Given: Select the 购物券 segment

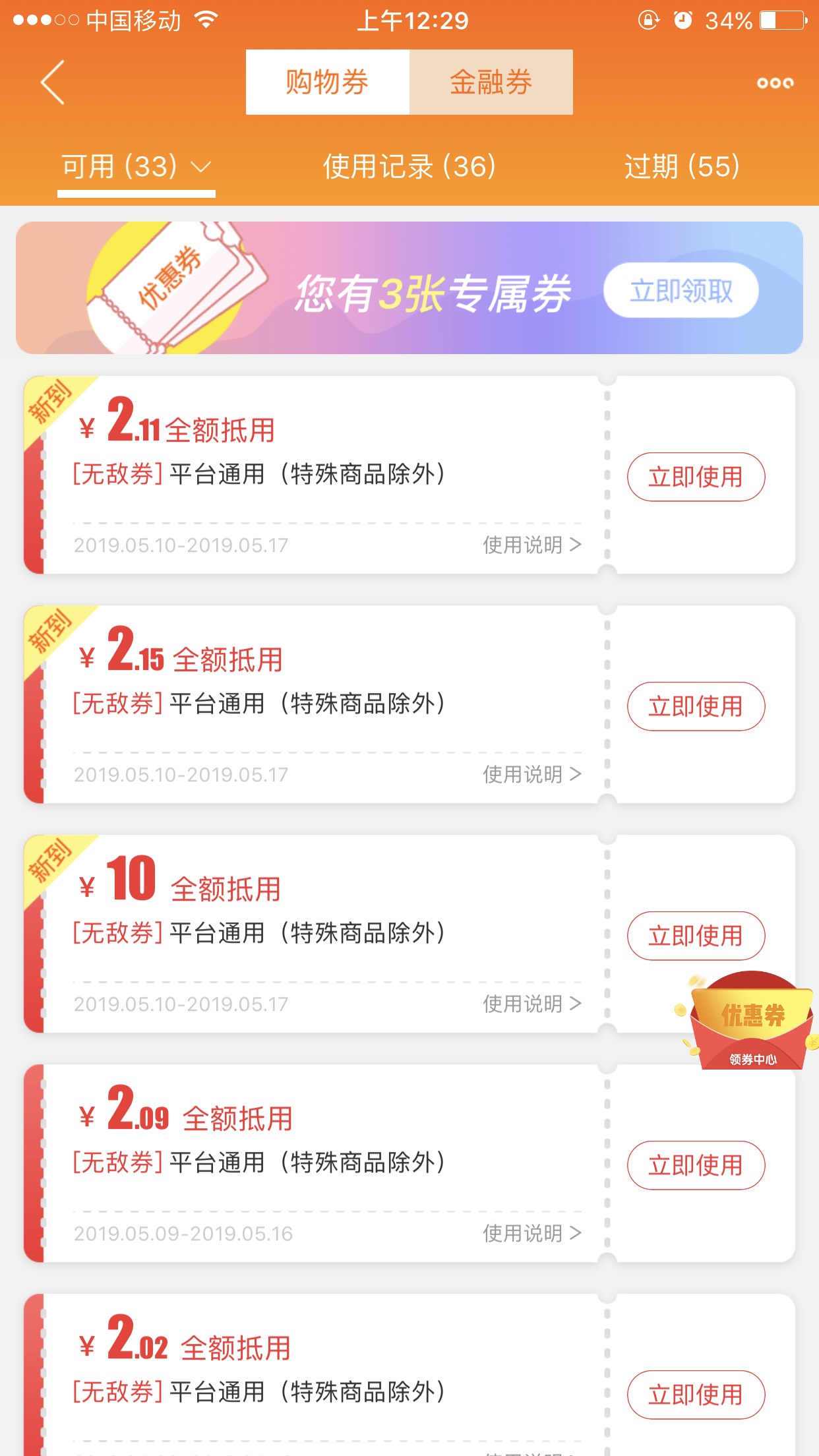Looking at the screenshot, I should pos(328,82).
